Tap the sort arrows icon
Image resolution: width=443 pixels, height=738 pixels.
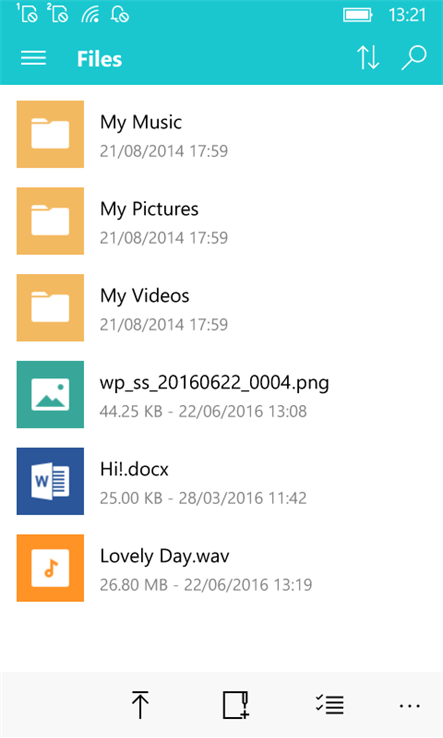(368, 58)
